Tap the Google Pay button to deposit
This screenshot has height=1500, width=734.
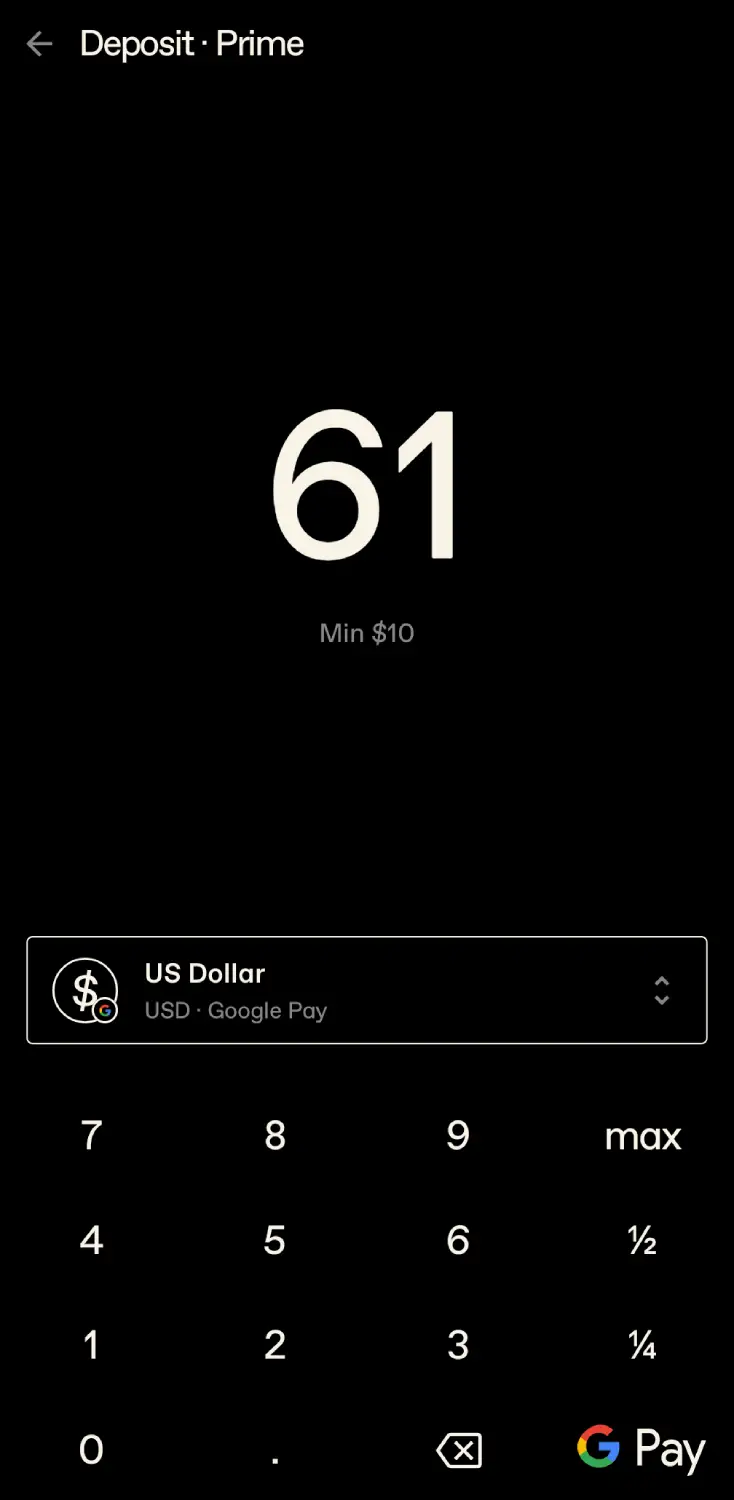[640, 1448]
